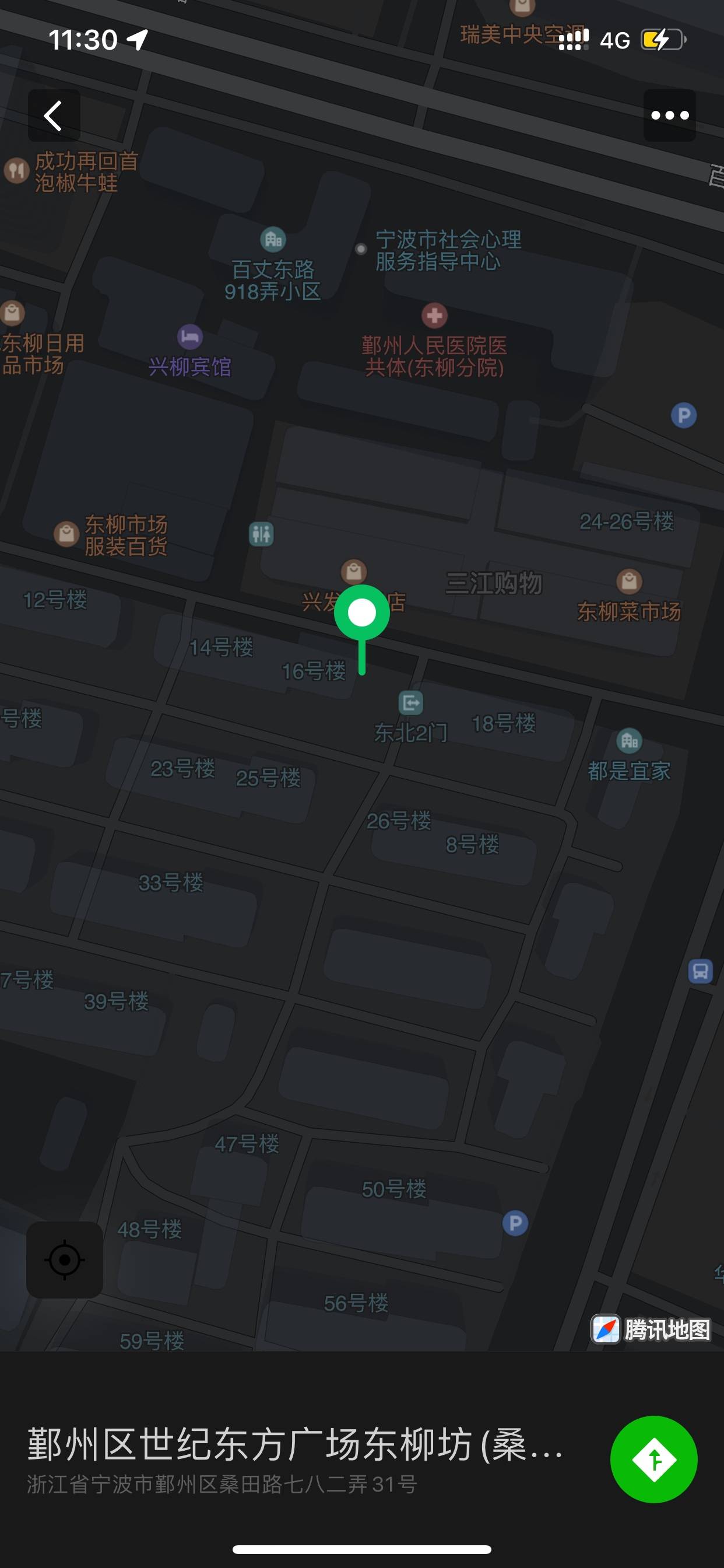Tap the 东北2门 gate marker

(x=410, y=703)
